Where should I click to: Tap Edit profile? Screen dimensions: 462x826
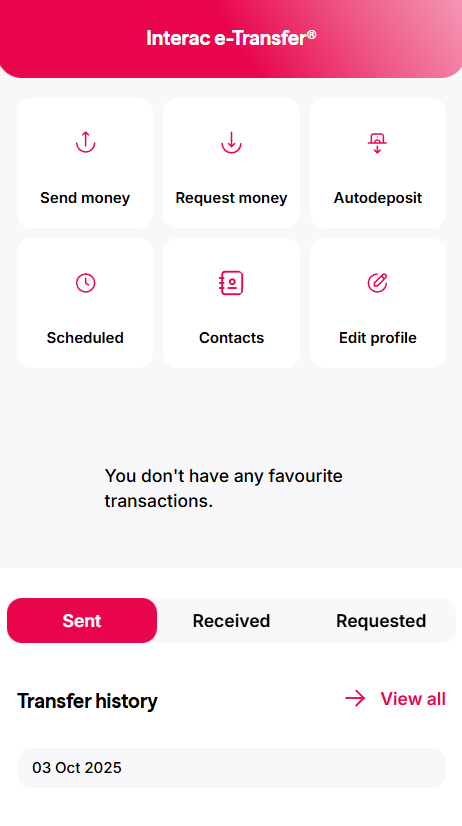[x=378, y=303]
